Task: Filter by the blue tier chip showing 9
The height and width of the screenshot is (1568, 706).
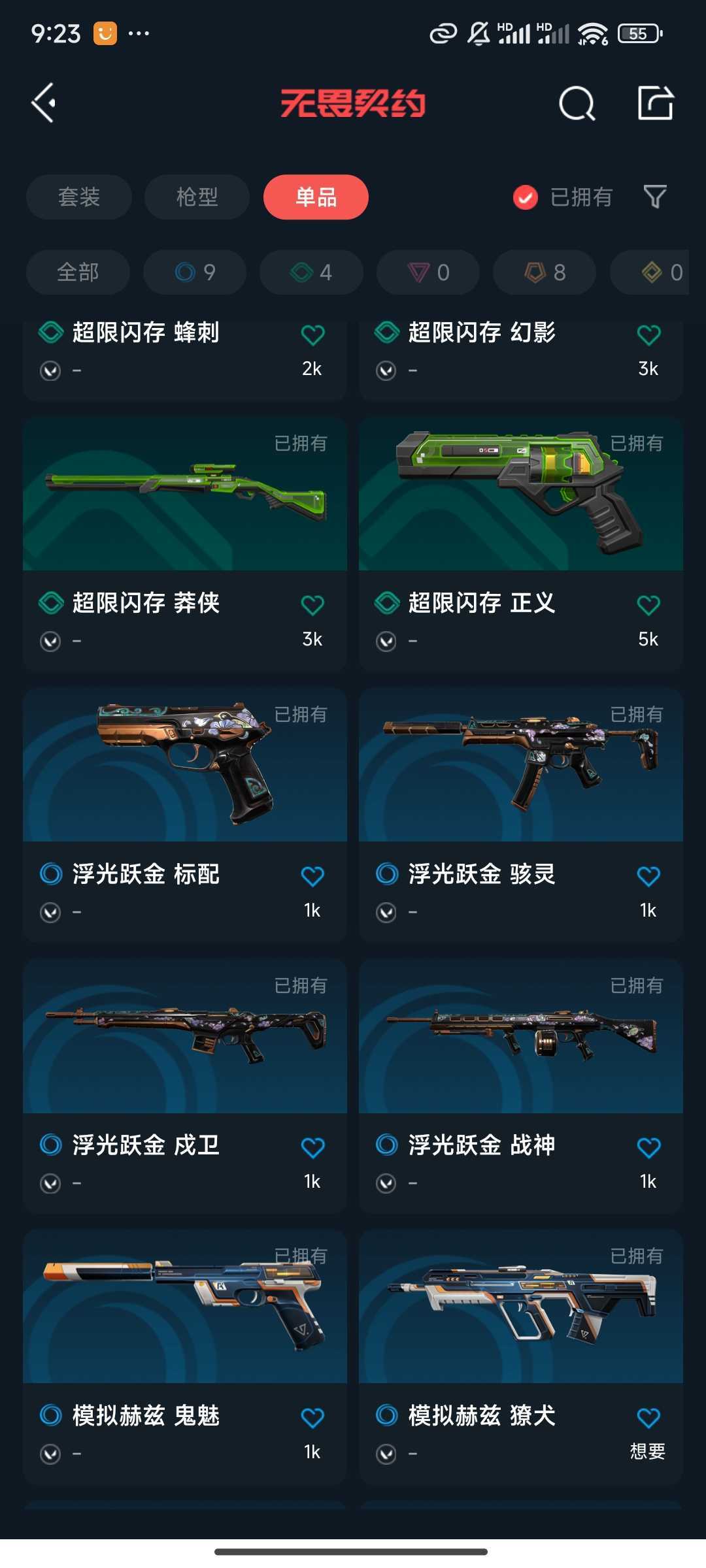Action: click(195, 272)
